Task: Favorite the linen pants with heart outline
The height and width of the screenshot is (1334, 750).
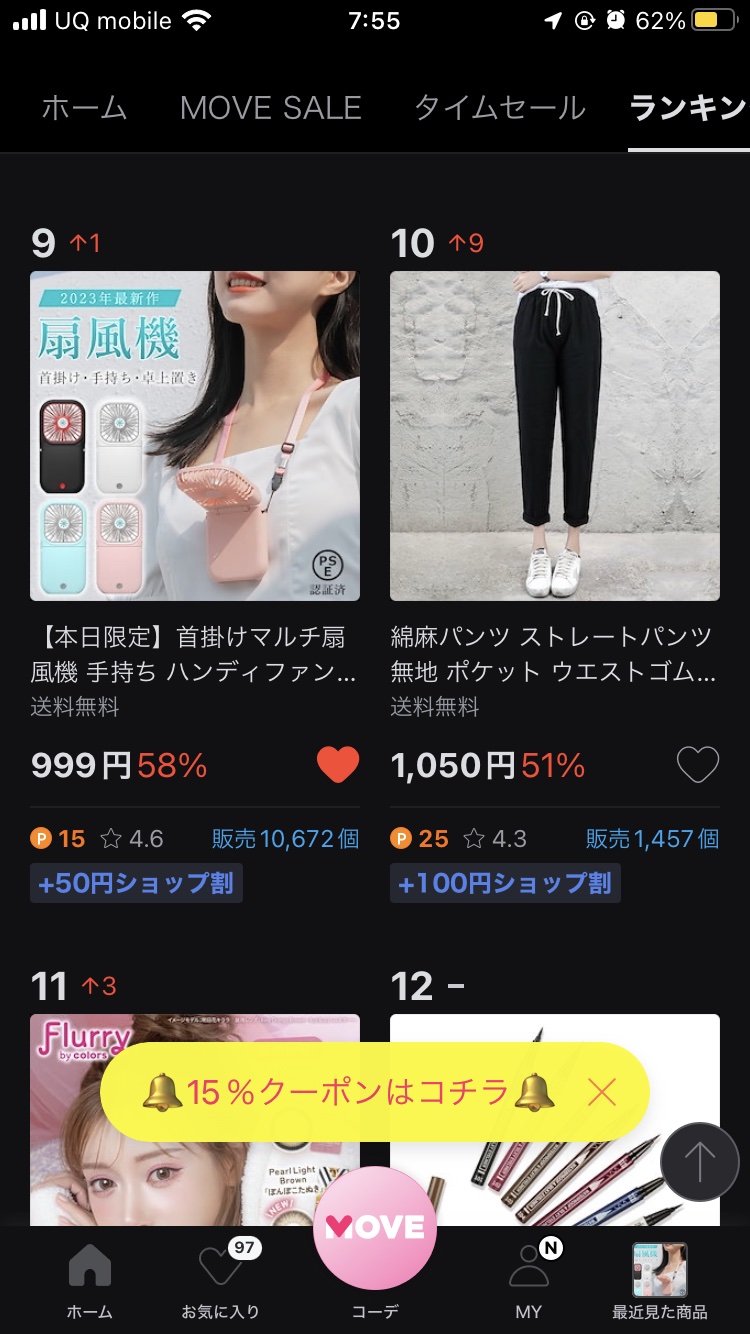Action: coord(698,763)
